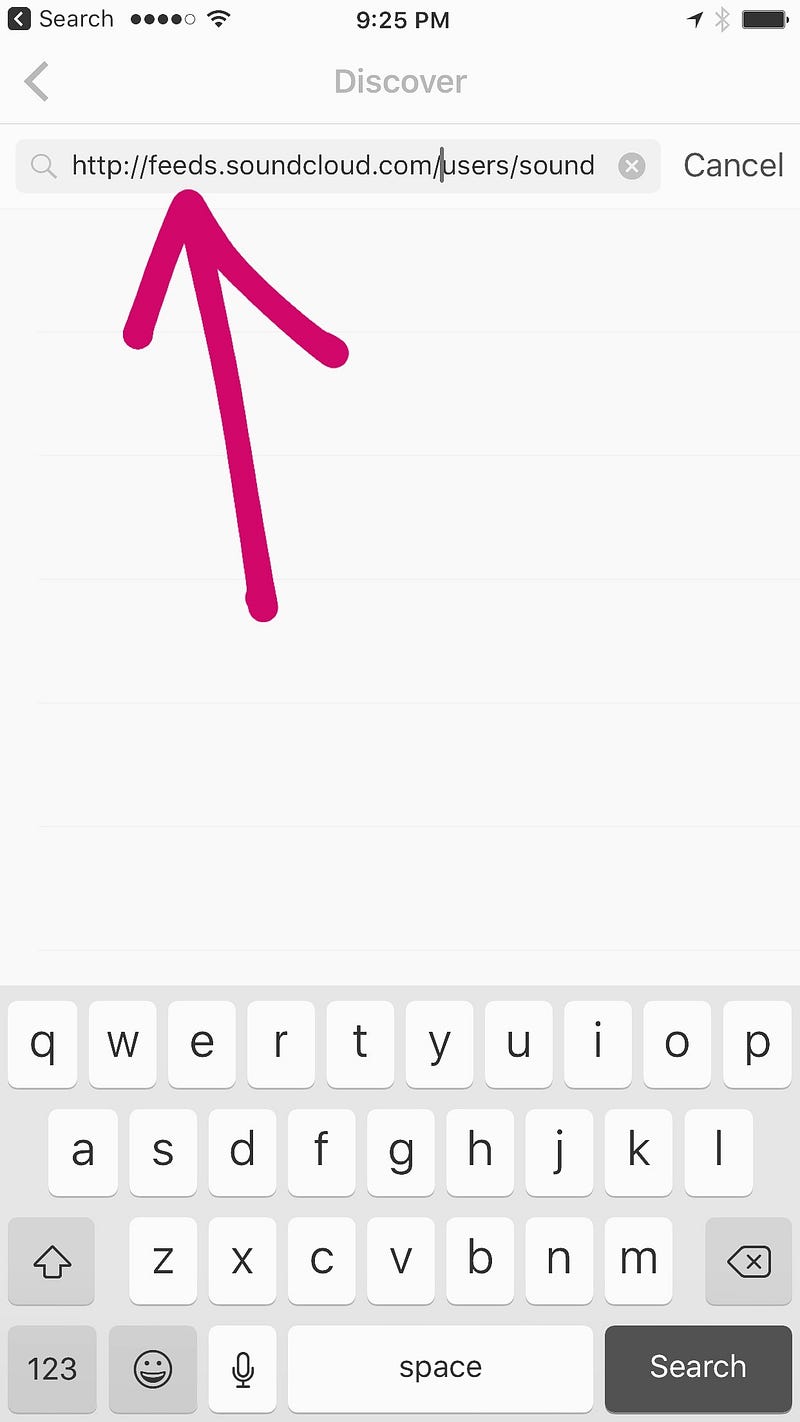The height and width of the screenshot is (1422, 800).
Task: Return to the Search app from the status bar
Action: 60,19
